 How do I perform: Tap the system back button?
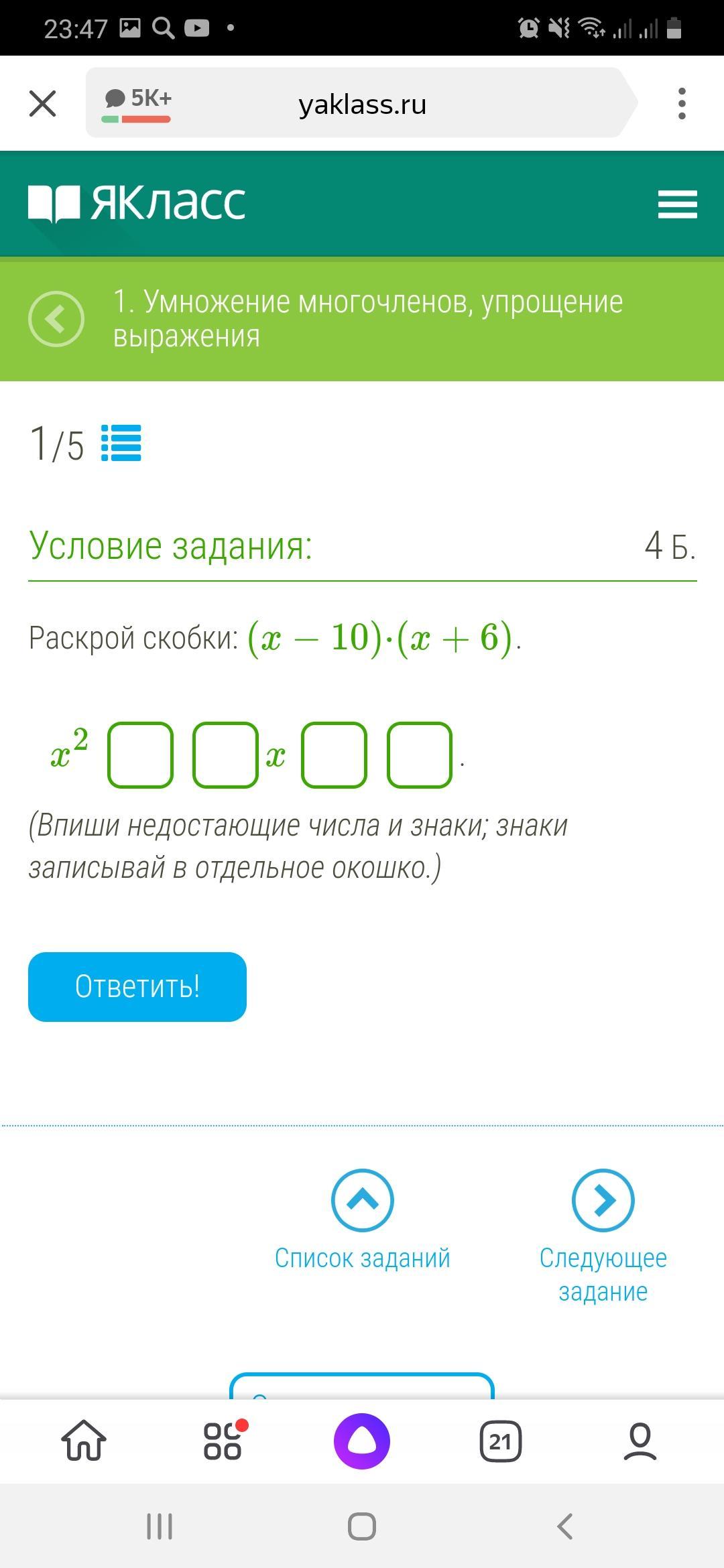click(565, 1528)
